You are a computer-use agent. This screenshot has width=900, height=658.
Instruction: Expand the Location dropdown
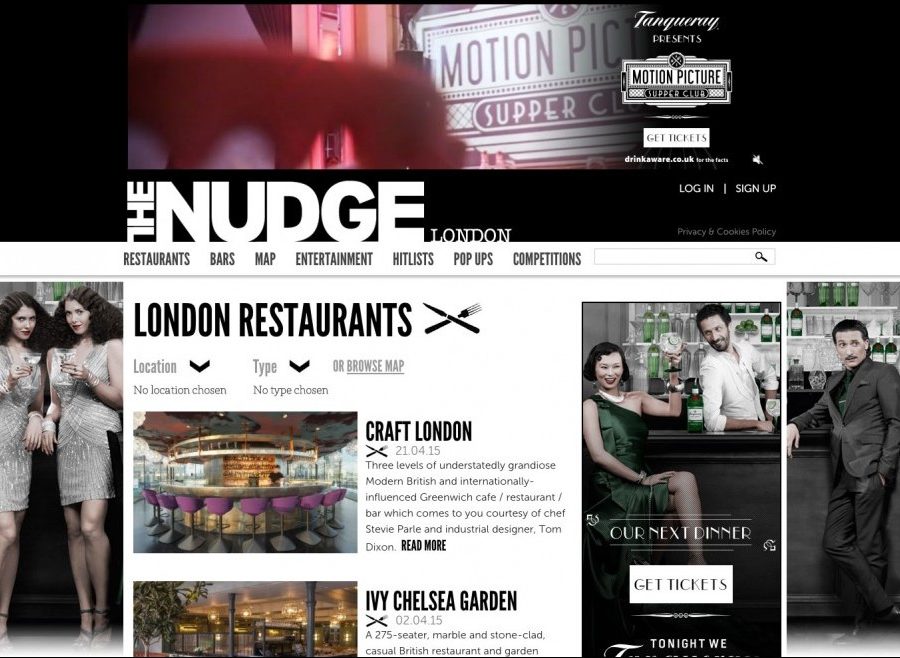tap(199, 366)
